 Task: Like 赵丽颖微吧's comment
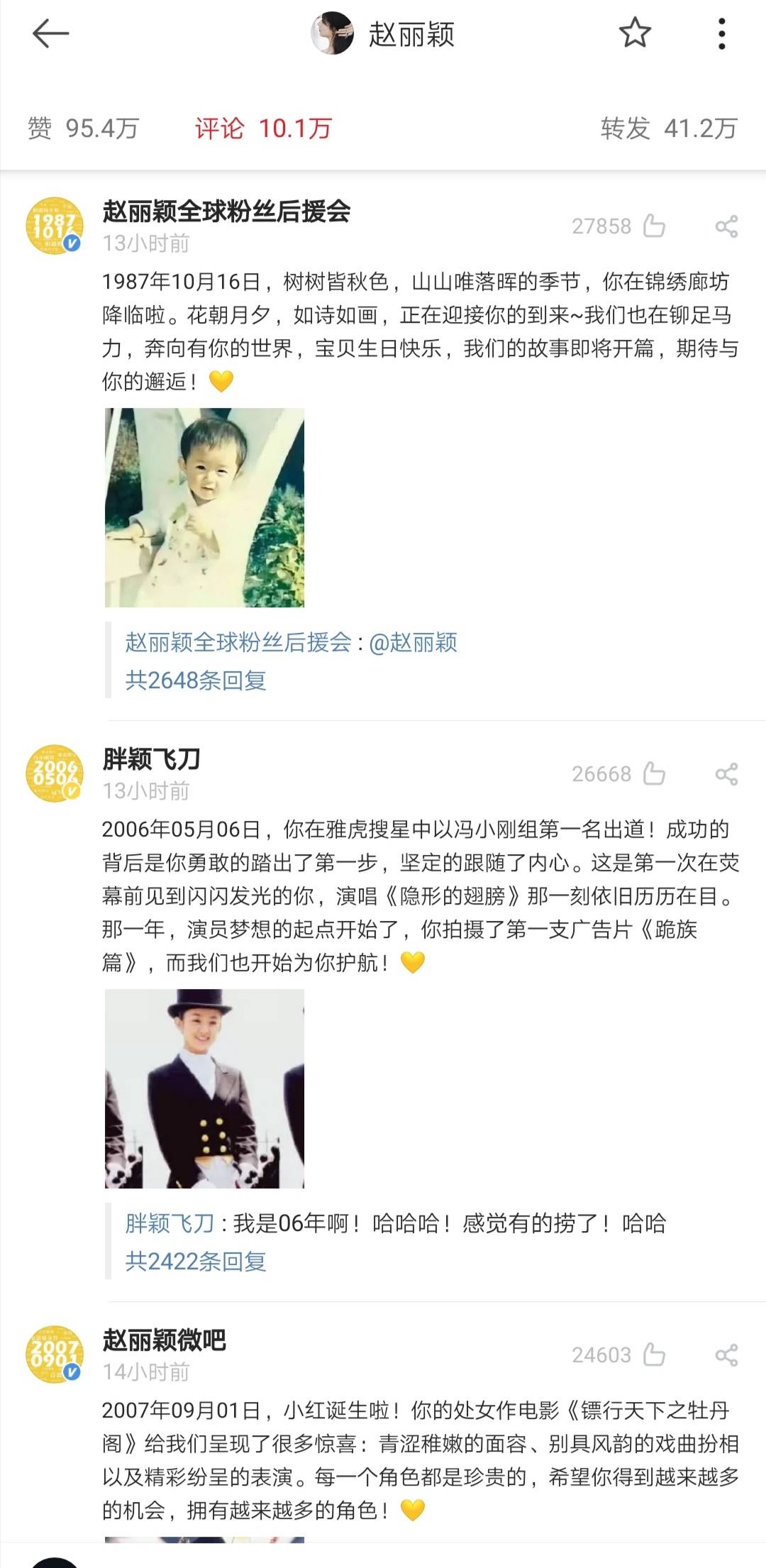click(x=654, y=1355)
